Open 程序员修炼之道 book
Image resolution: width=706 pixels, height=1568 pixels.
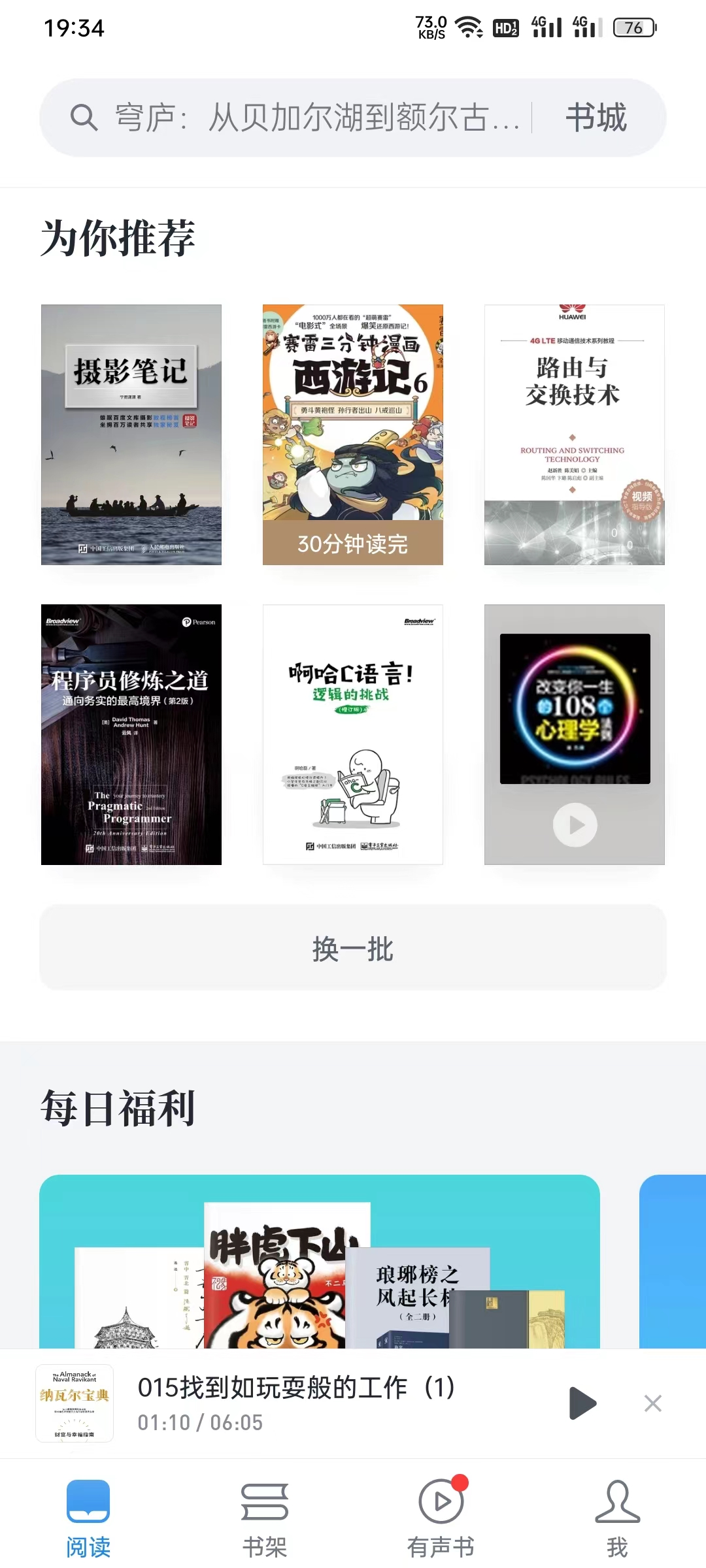click(x=131, y=734)
